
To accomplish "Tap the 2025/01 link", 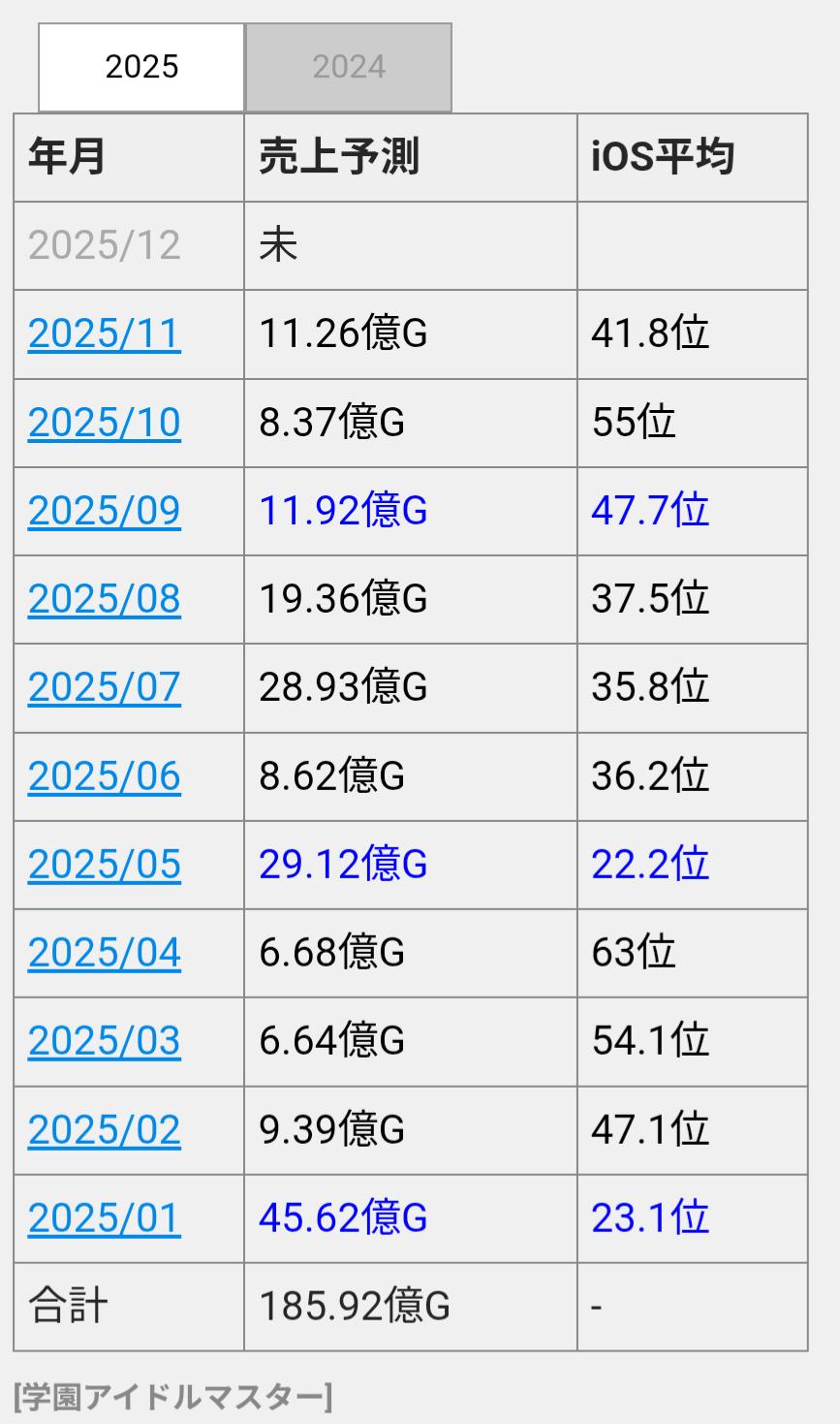I will (x=105, y=1218).
